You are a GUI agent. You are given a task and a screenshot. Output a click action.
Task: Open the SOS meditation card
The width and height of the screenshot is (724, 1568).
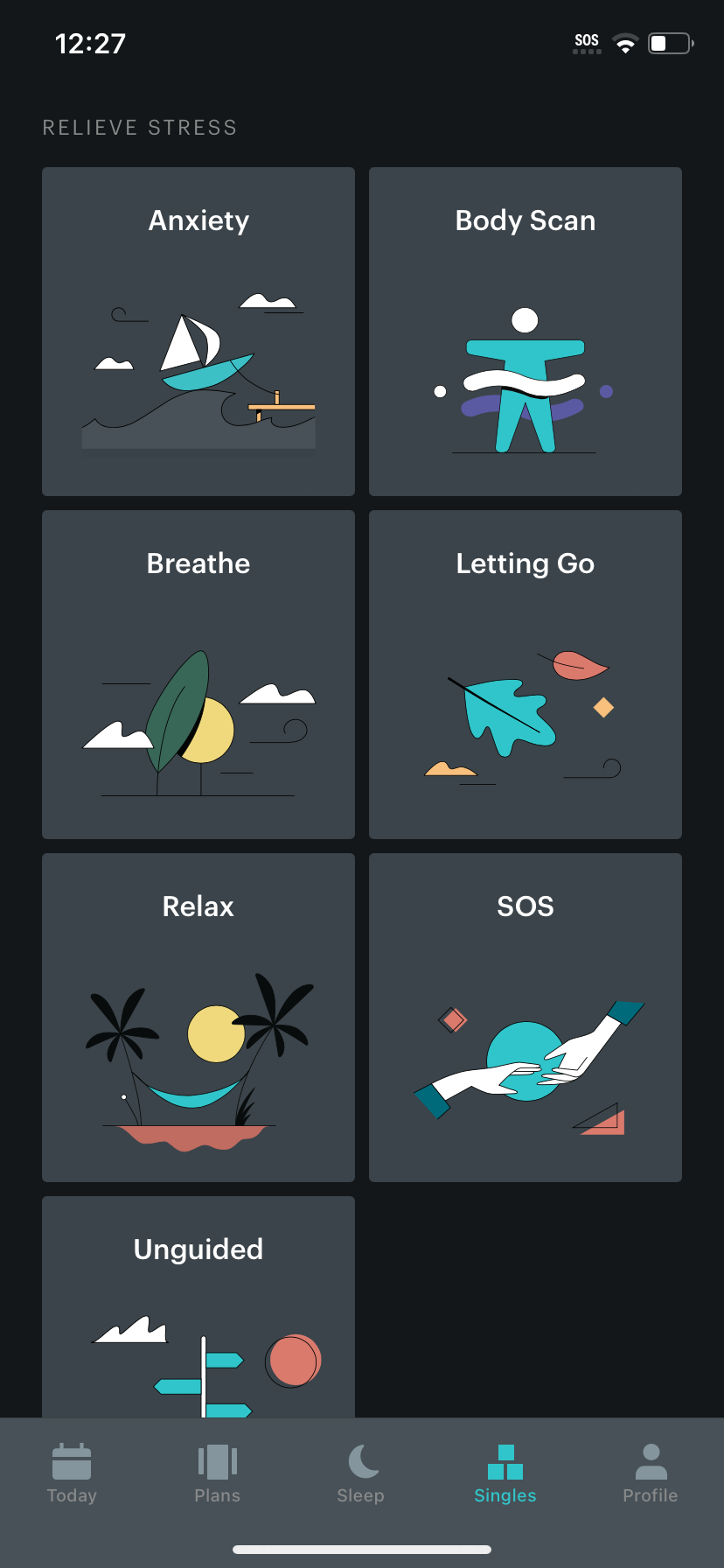coord(526,1018)
